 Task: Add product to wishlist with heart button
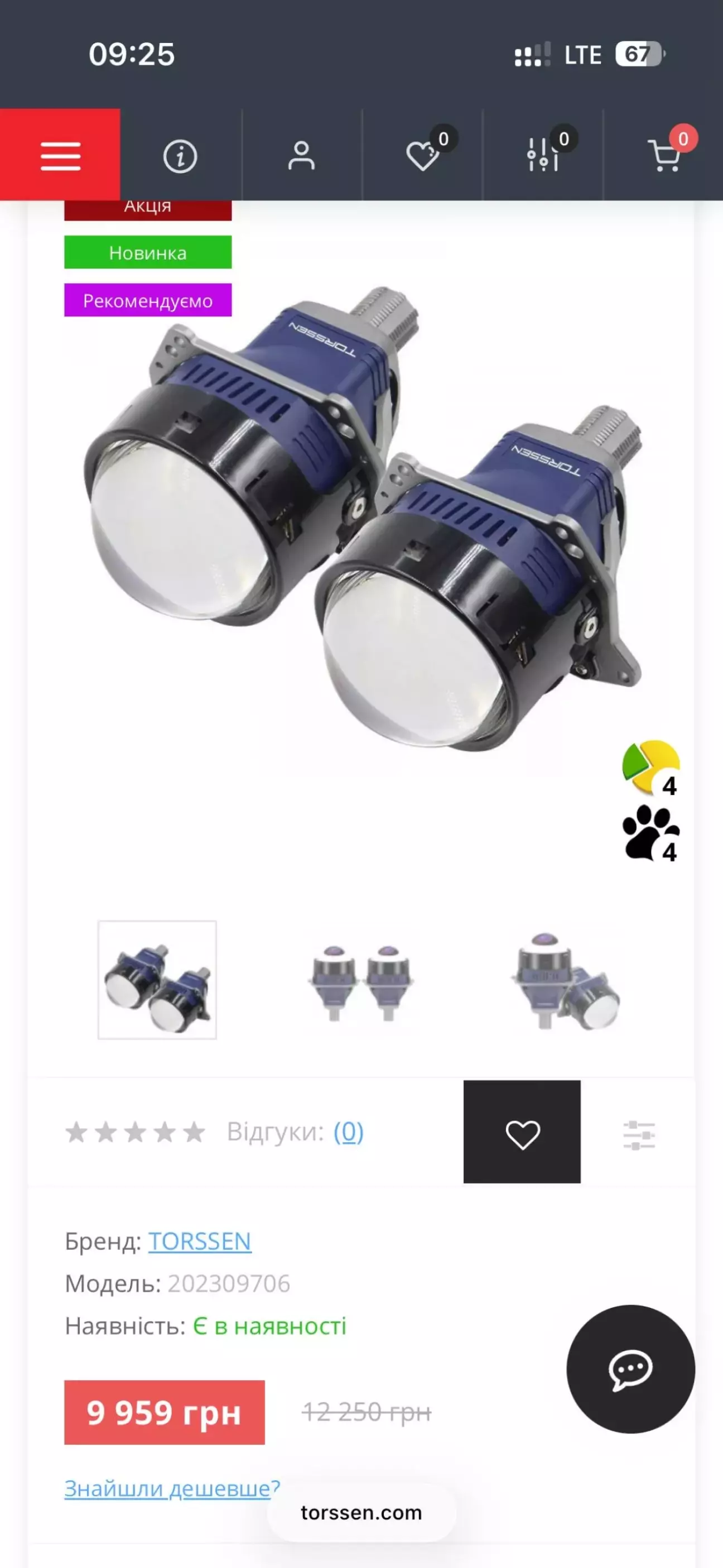tap(522, 1133)
